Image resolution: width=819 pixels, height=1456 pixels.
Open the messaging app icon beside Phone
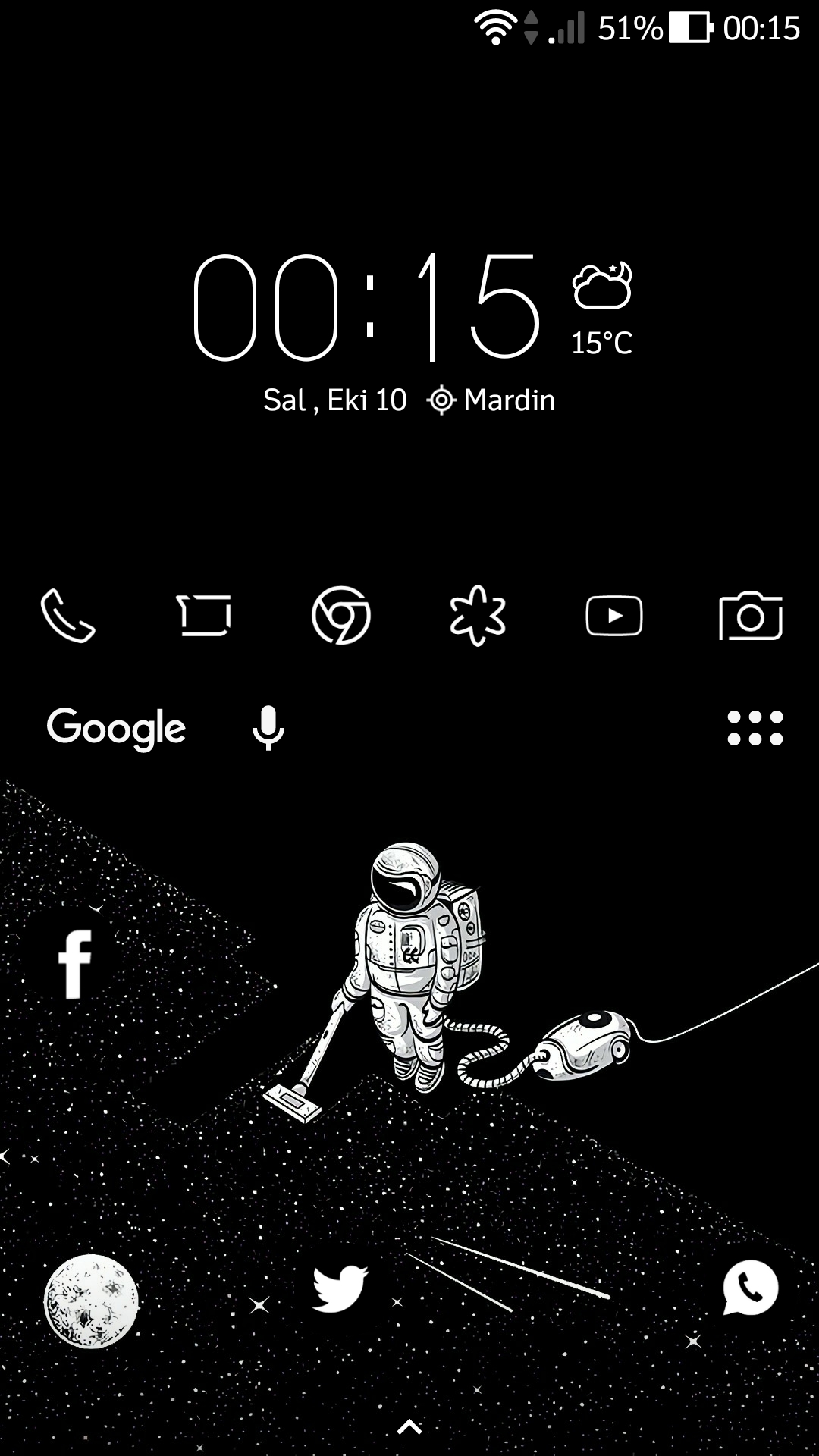pos(204,616)
